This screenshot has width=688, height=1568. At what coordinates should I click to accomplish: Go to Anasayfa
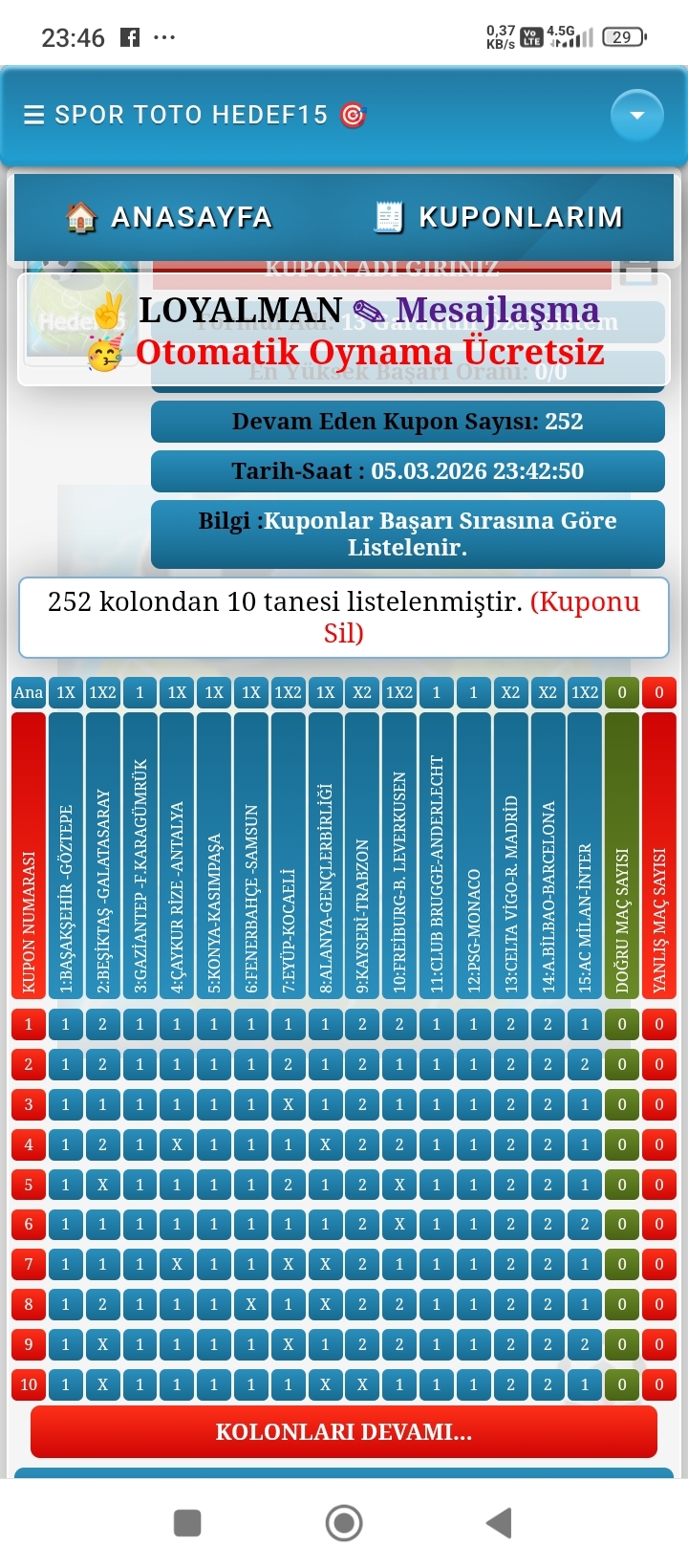coord(170,217)
